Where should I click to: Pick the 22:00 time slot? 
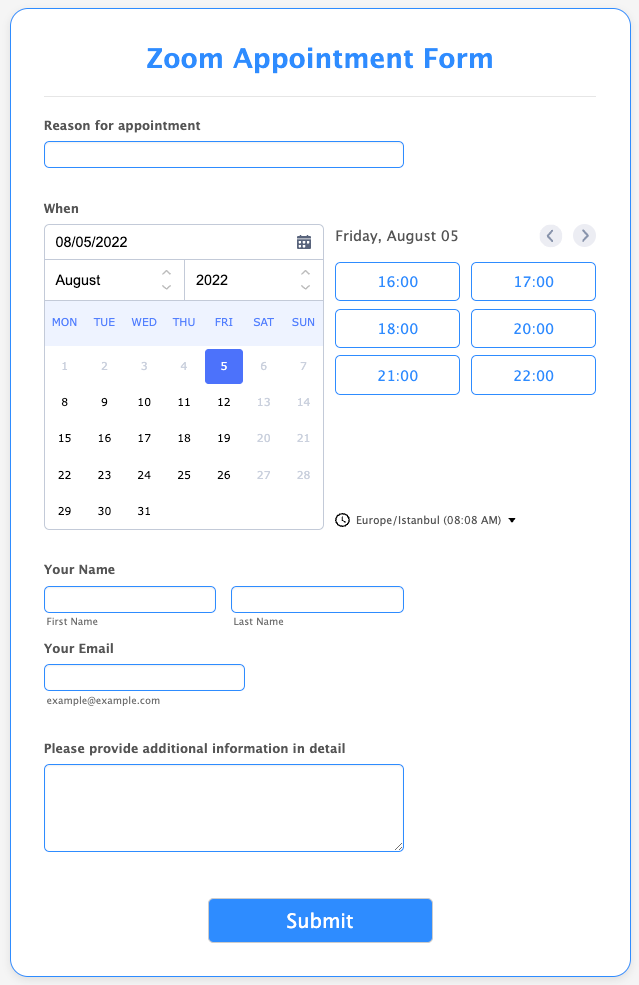point(533,376)
